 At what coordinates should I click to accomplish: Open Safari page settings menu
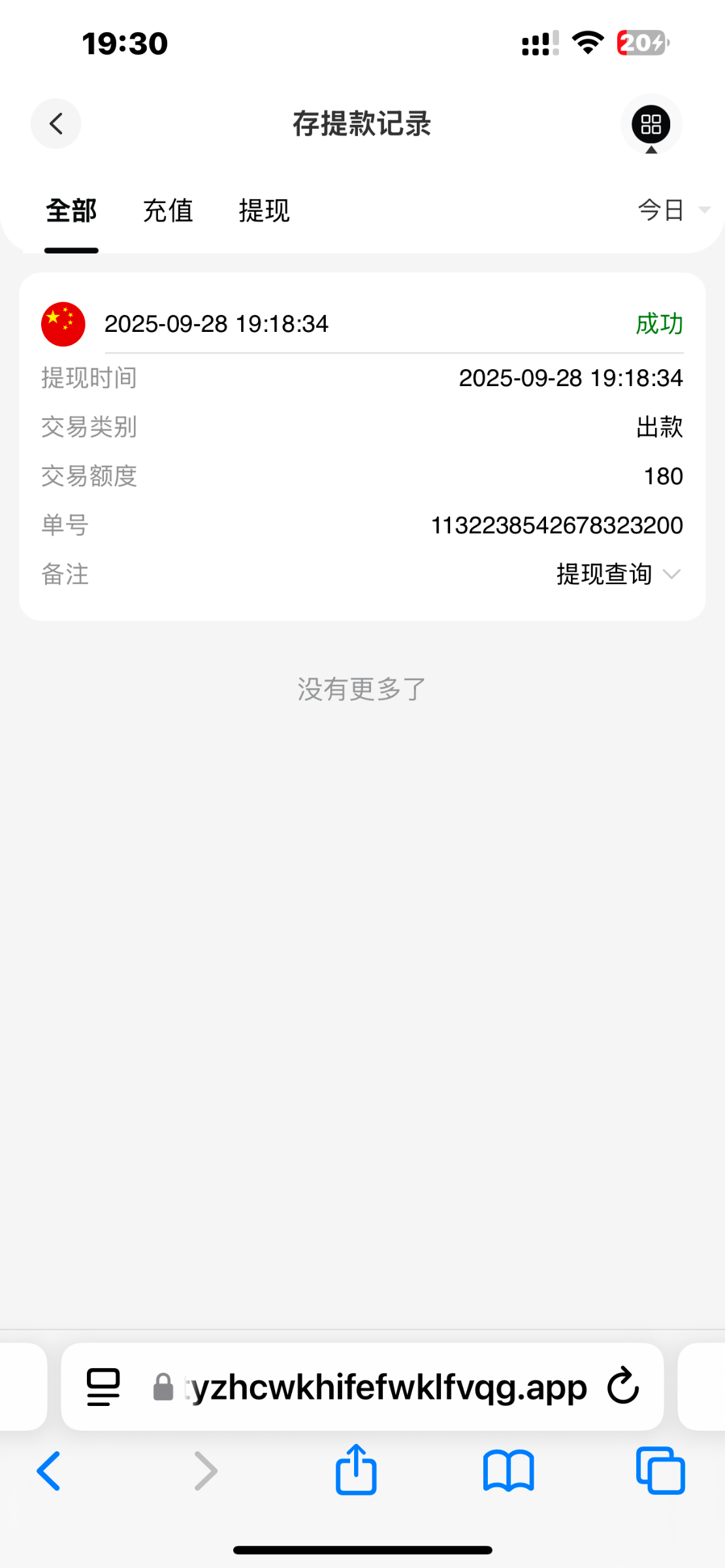(x=103, y=1386)
